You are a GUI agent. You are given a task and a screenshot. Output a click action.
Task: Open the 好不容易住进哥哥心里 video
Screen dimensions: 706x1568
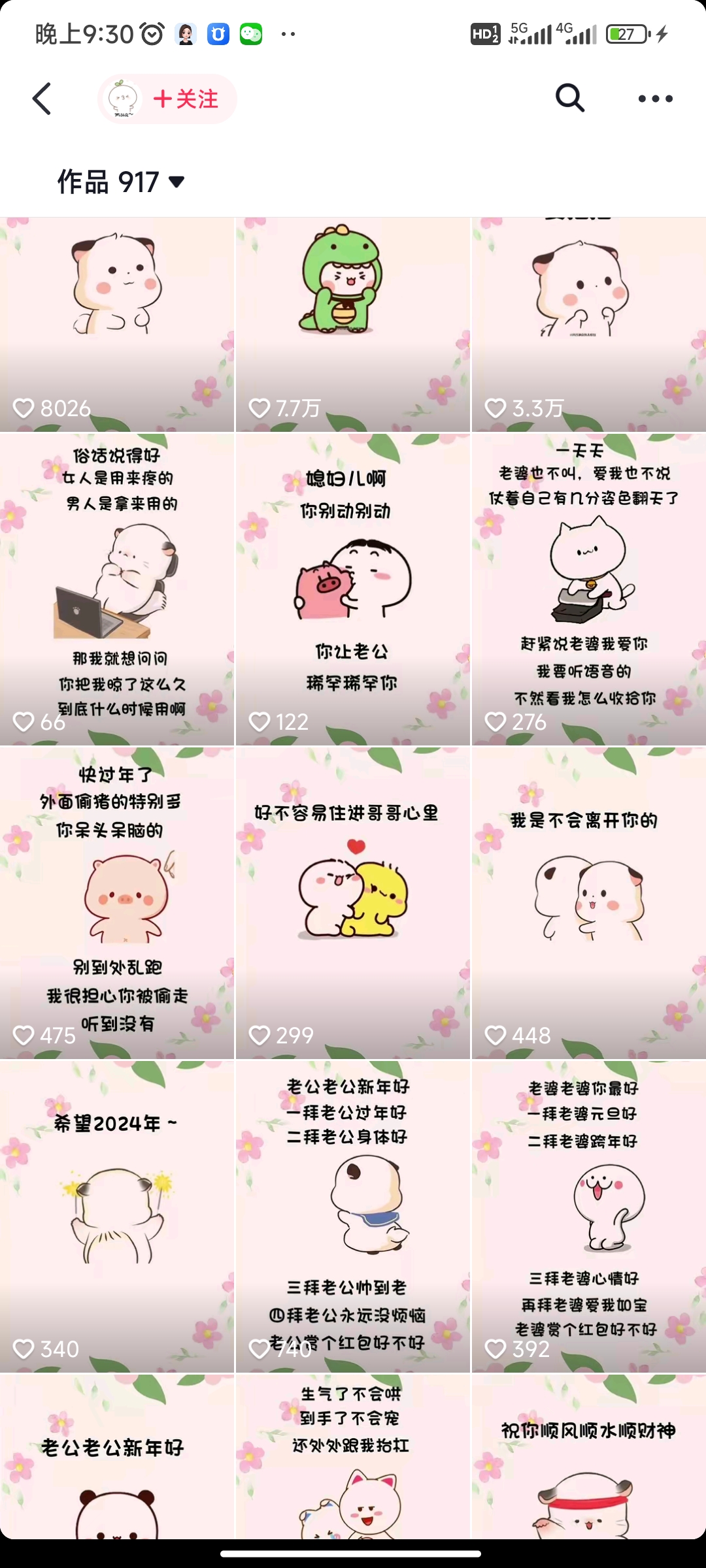click(353, 902)
